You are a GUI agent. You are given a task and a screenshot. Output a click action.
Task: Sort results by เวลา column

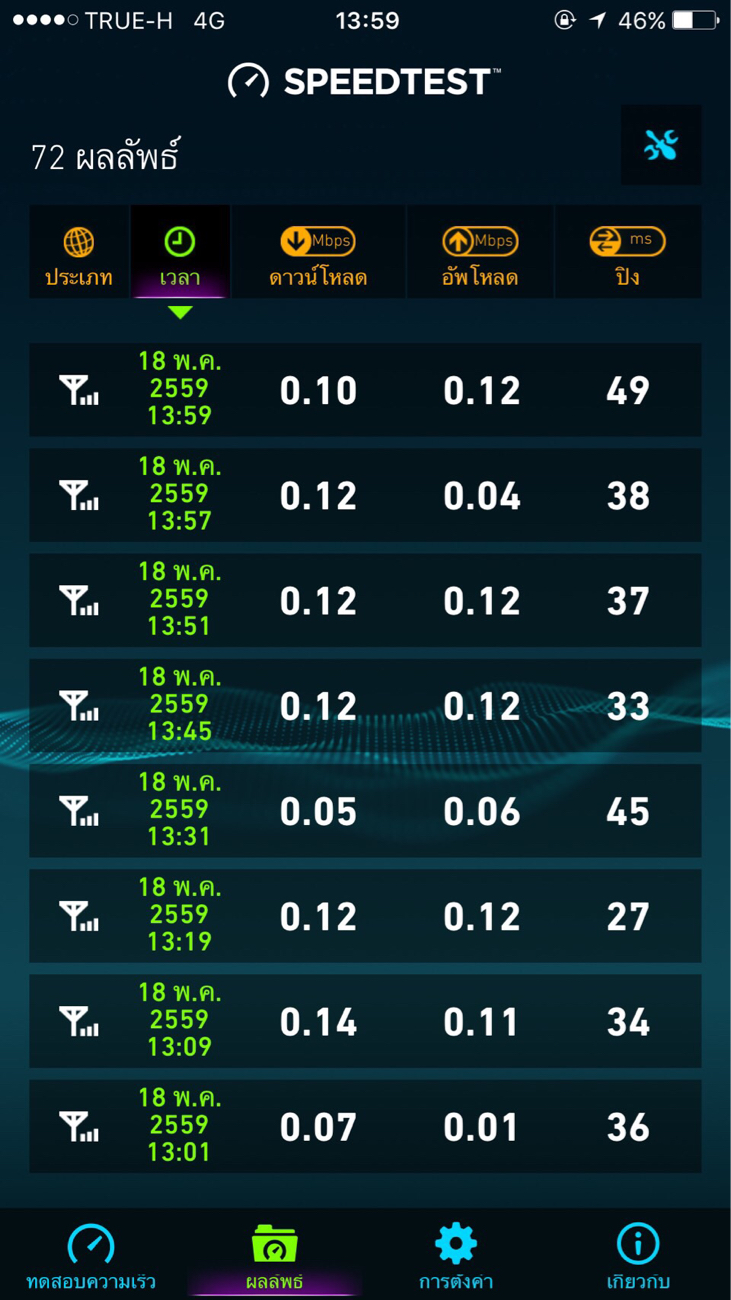click(x=180, y=252)
